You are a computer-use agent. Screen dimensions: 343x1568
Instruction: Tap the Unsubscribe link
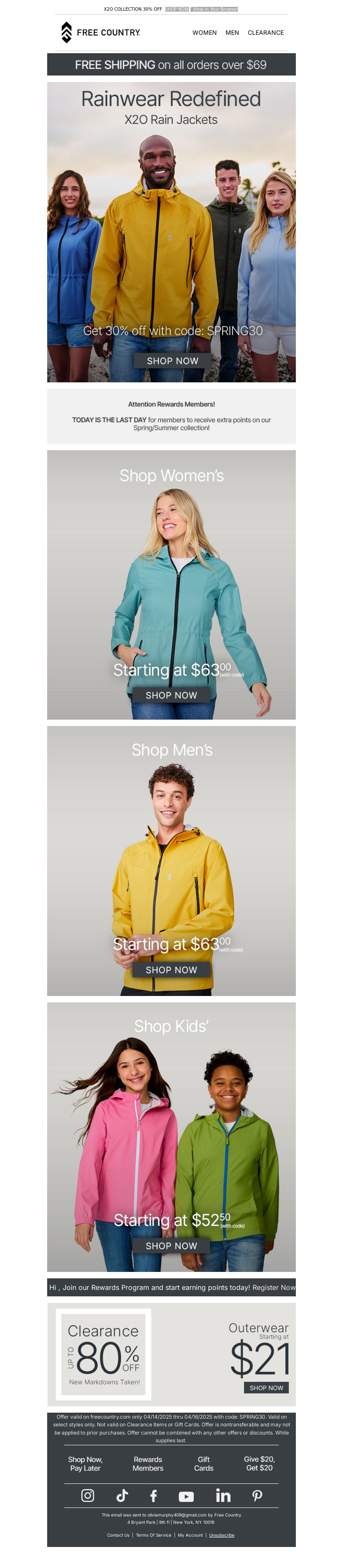[221, 1535]
